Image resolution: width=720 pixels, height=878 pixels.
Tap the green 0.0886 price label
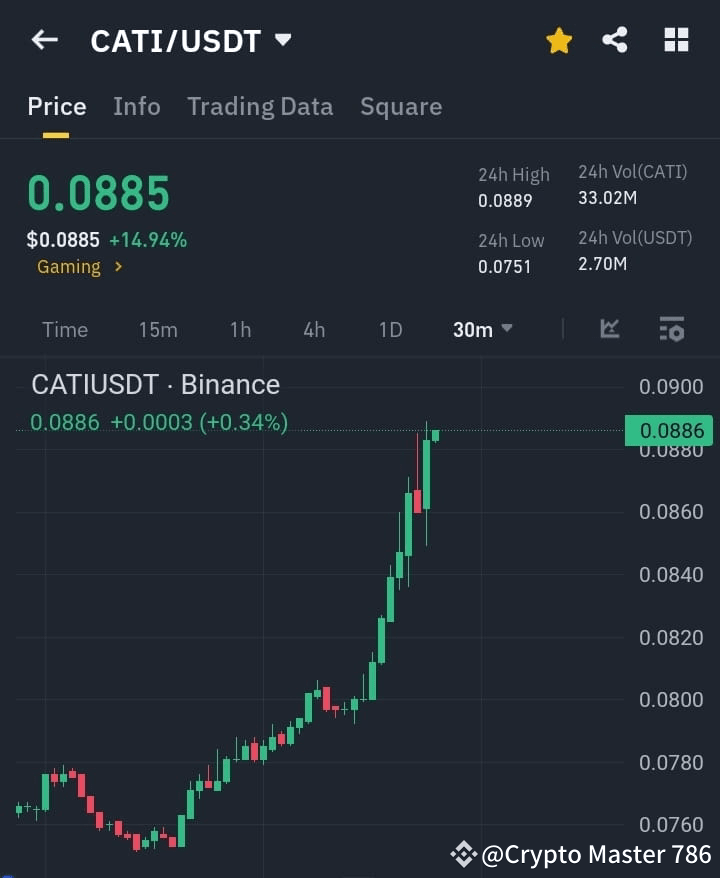coord(669,430)
